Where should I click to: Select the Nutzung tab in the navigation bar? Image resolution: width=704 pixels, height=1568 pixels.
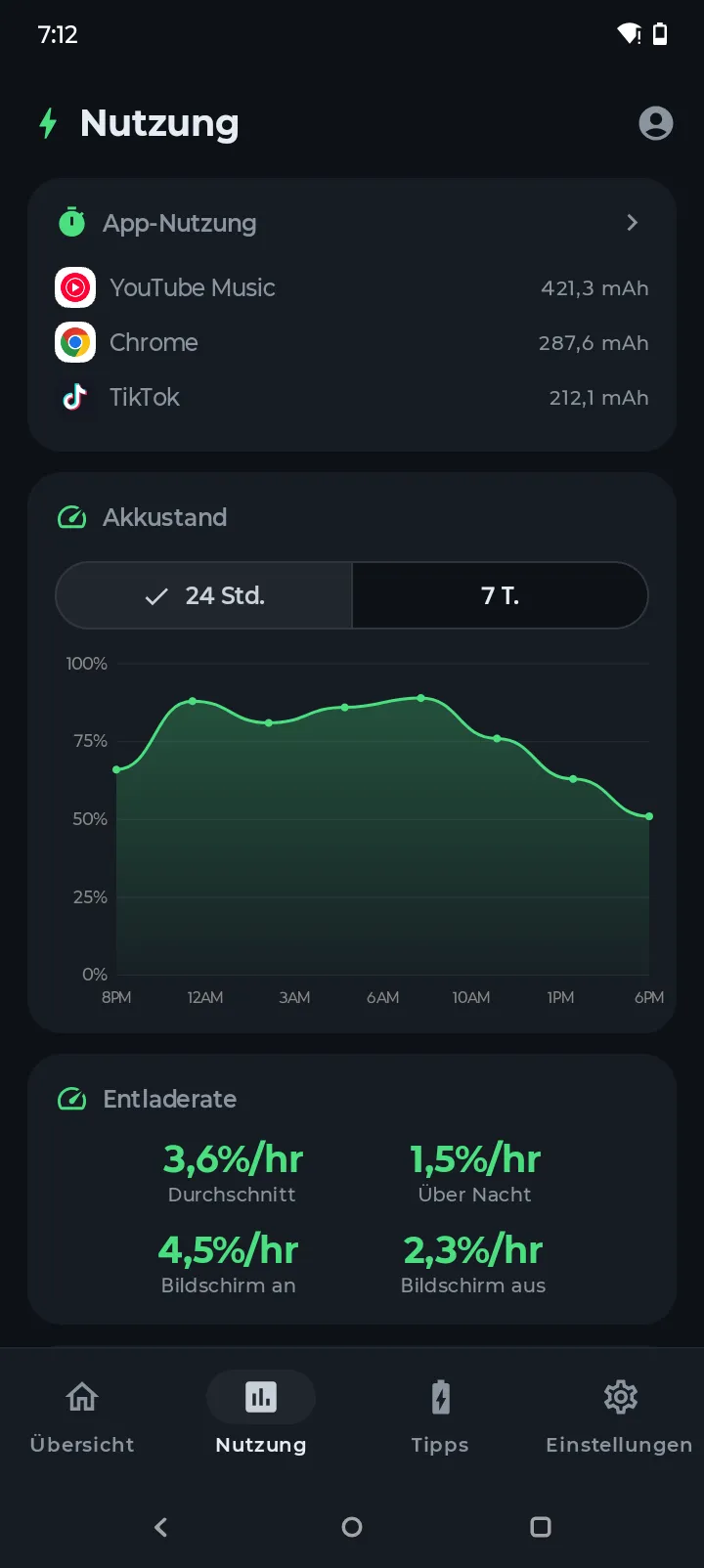click(260, 1417)
